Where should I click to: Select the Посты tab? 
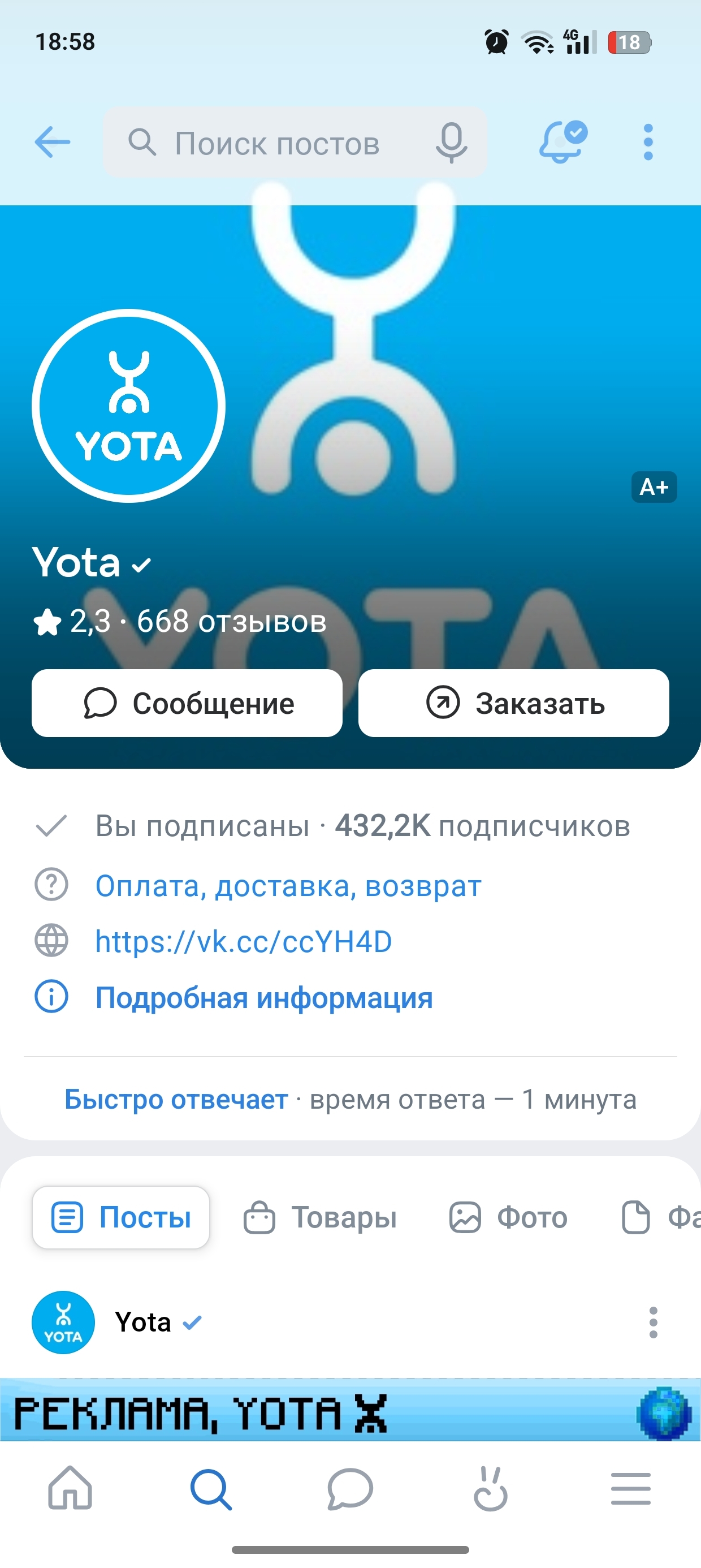coord(121,1218)
